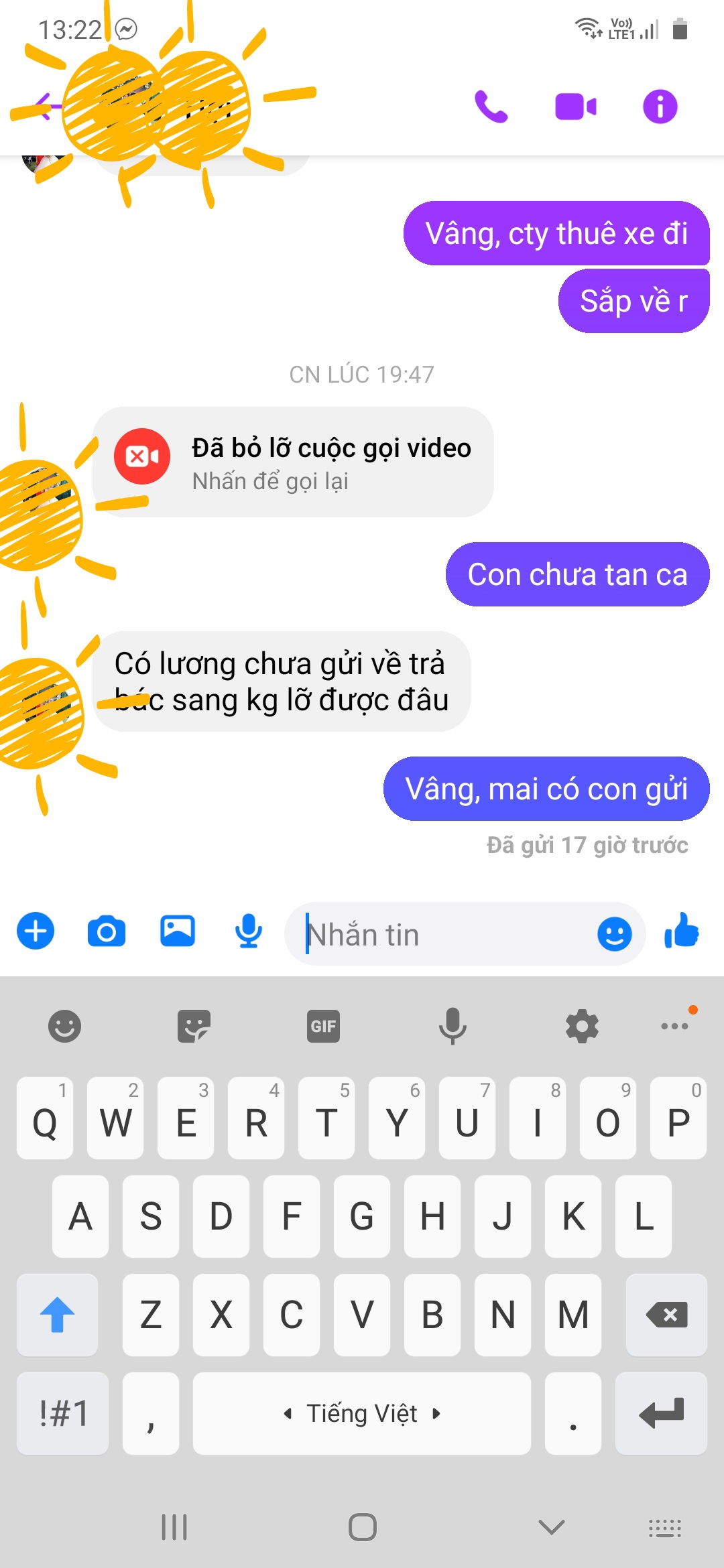This screenshot has height=1568, width=724.
Task: Call back the missed video call
Action: [293, 462]
